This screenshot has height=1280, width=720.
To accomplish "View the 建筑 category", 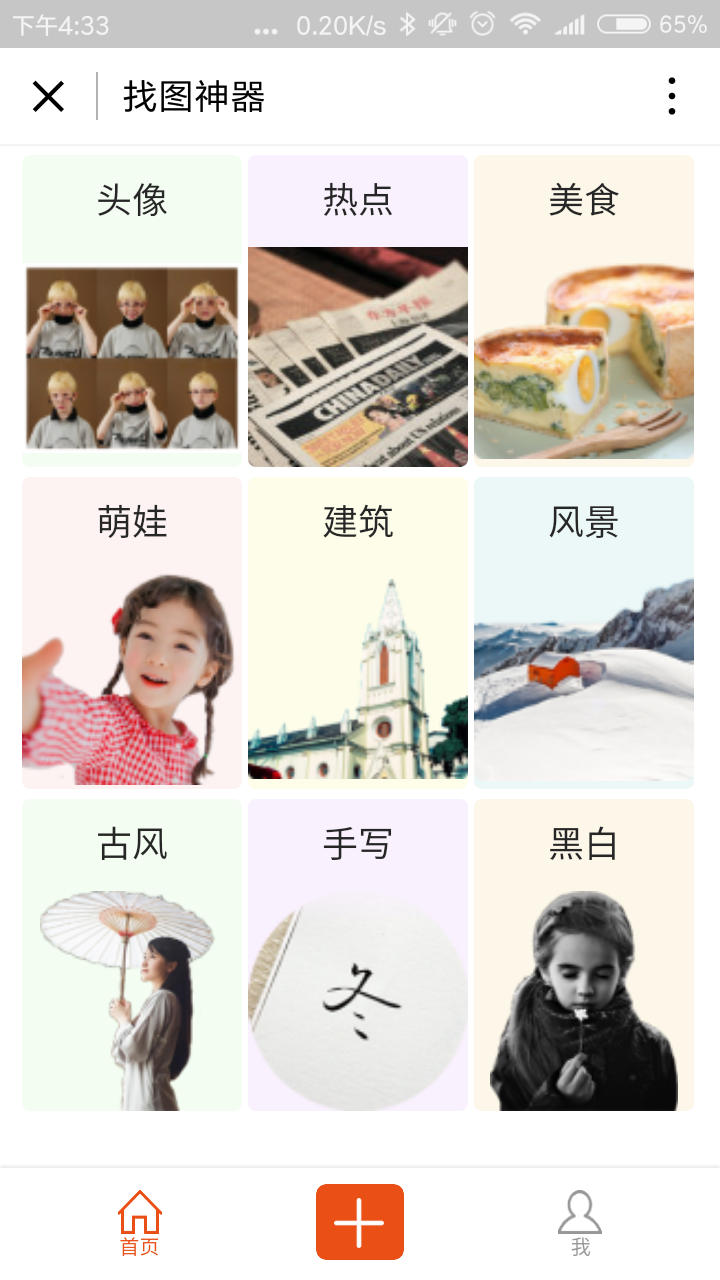I will coord(358,633).
